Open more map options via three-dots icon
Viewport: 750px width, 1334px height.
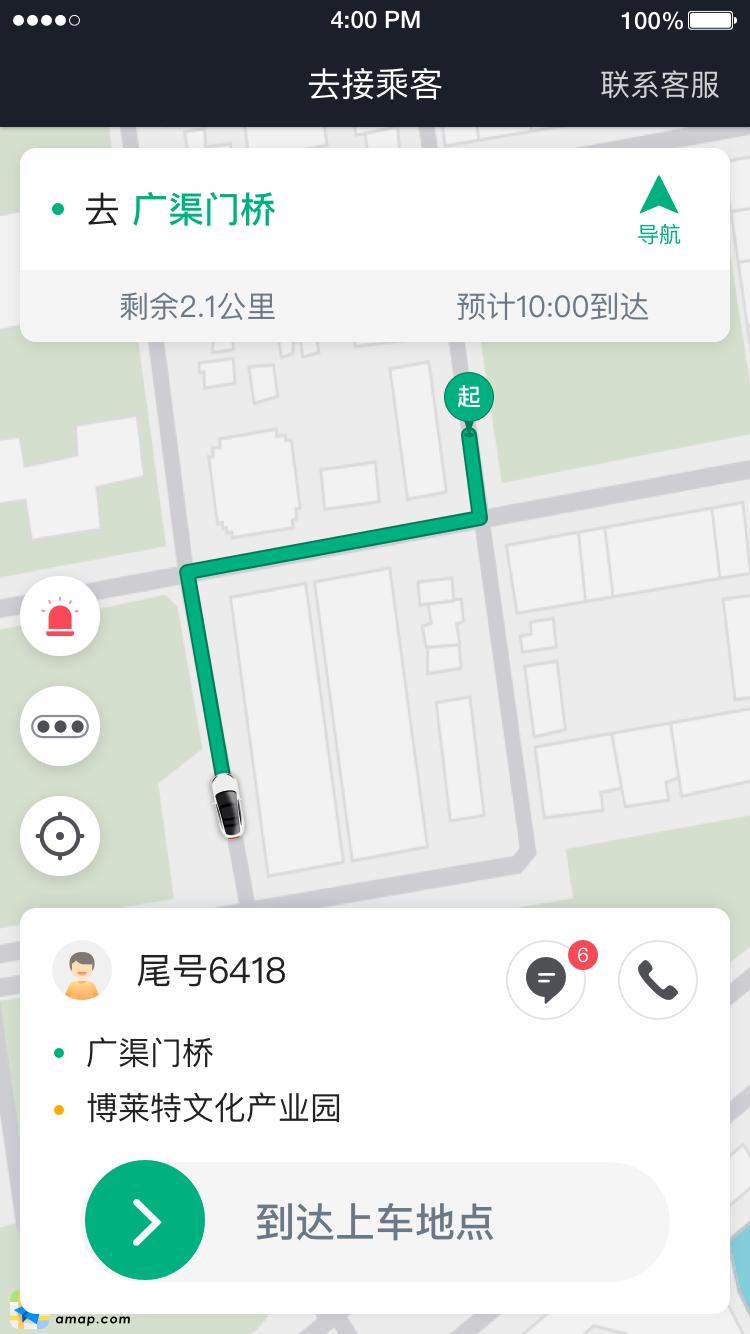click(59, 725)
